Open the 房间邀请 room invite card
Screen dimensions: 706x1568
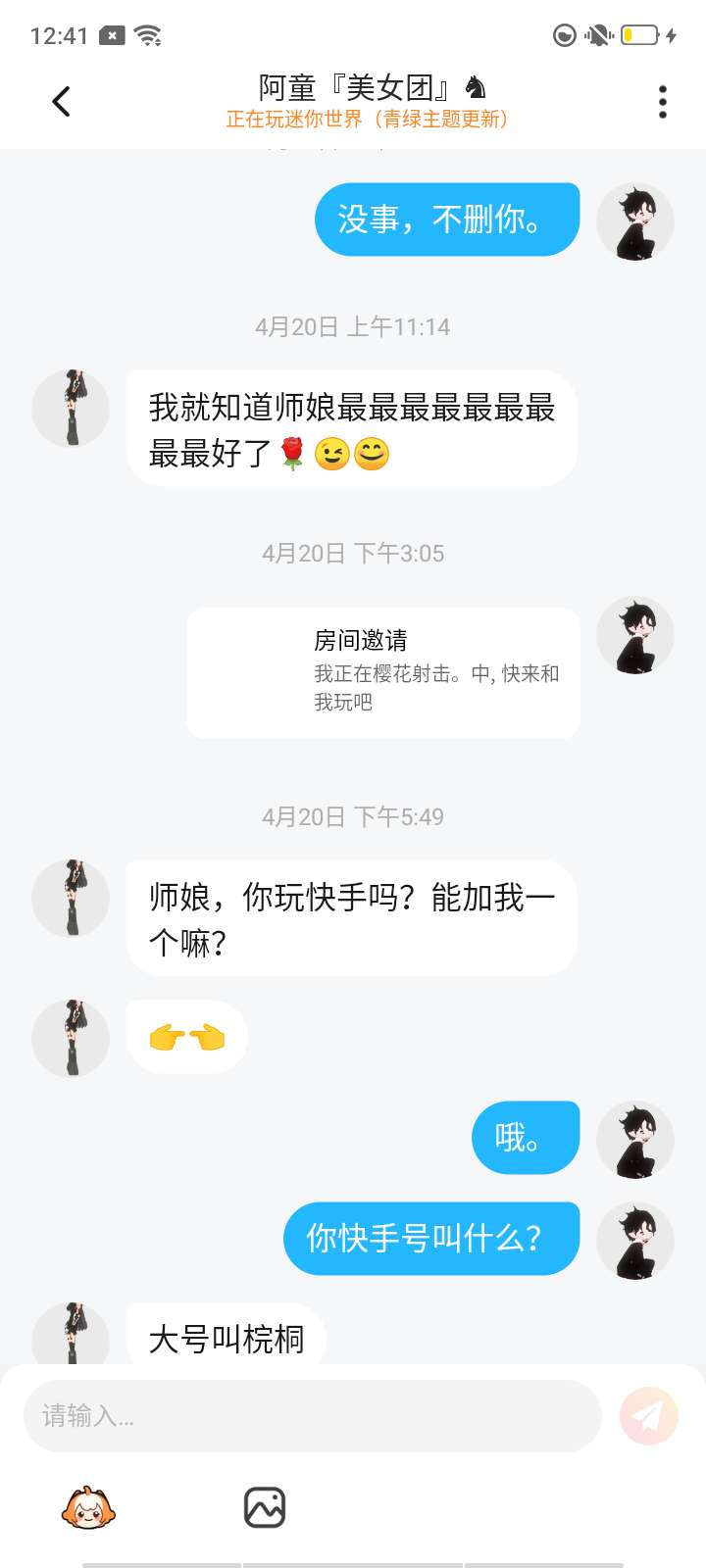point(383,672)
